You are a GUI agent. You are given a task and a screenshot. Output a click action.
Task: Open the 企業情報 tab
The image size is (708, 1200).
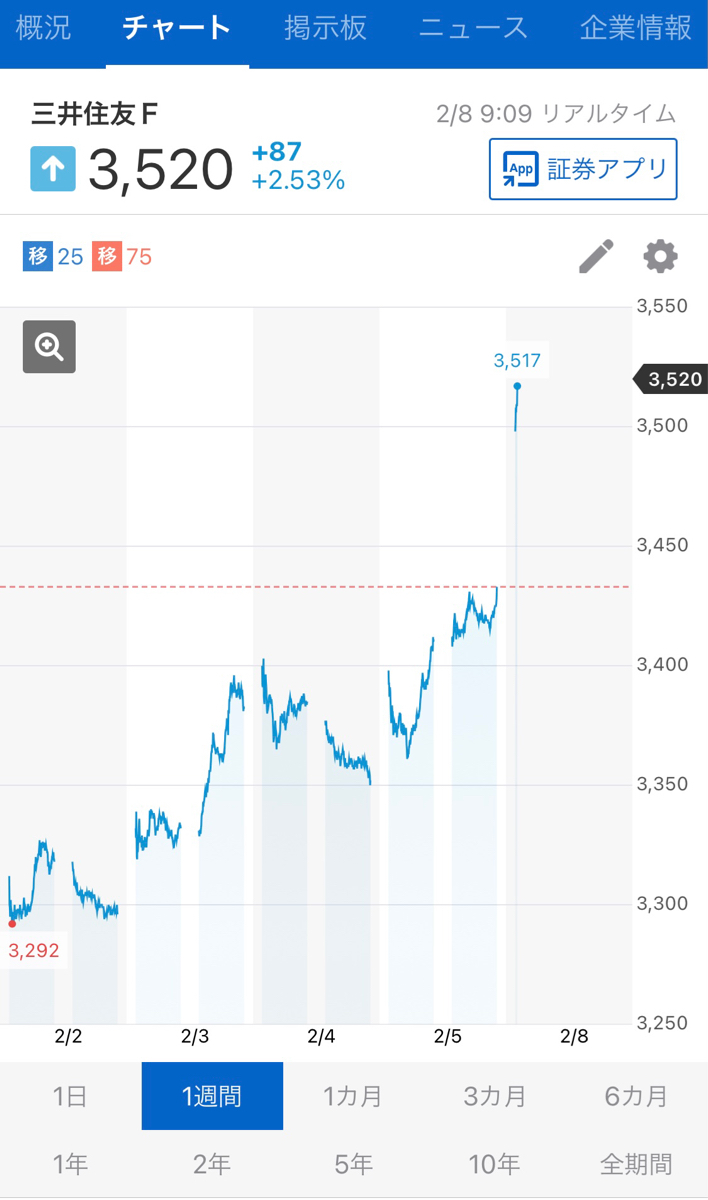635,29
